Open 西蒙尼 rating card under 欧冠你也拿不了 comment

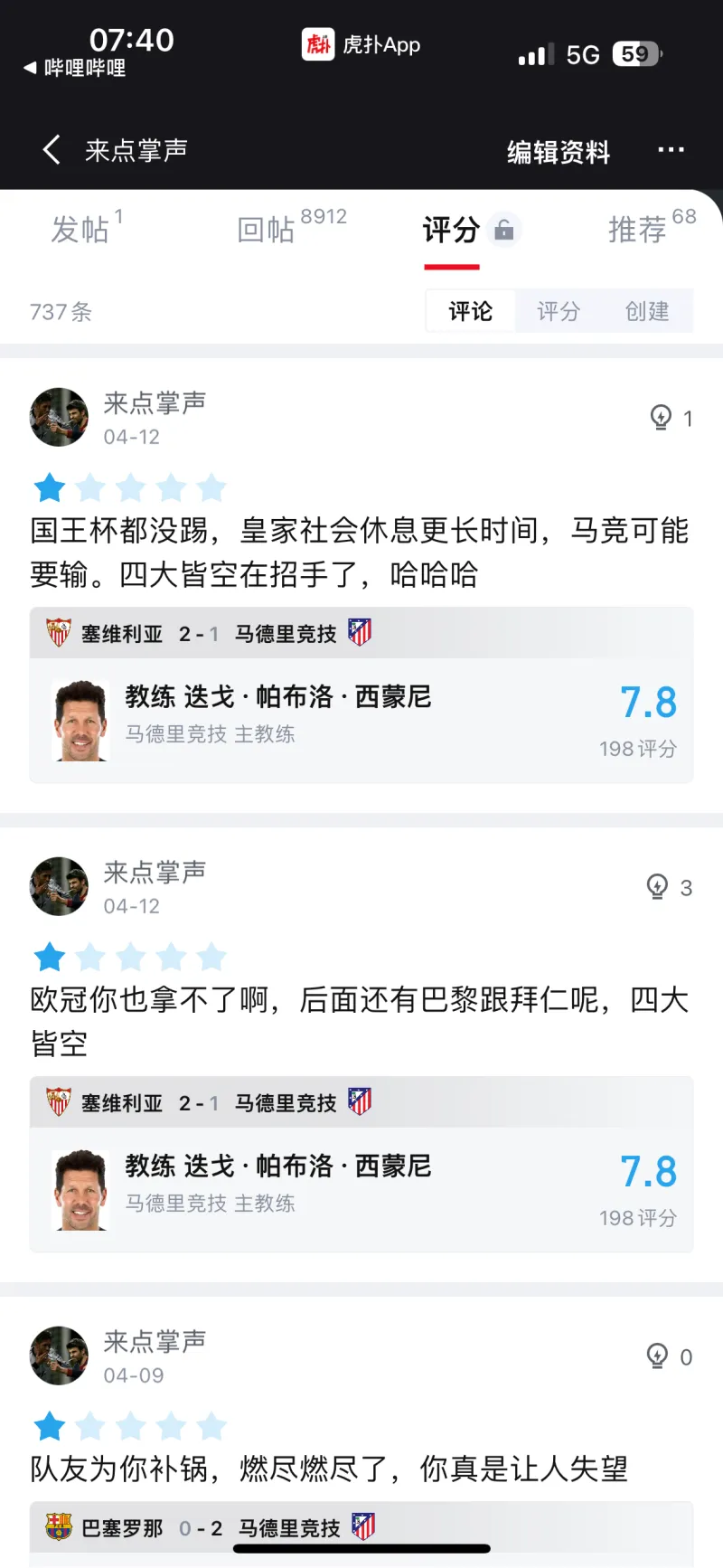[361, 1189]
